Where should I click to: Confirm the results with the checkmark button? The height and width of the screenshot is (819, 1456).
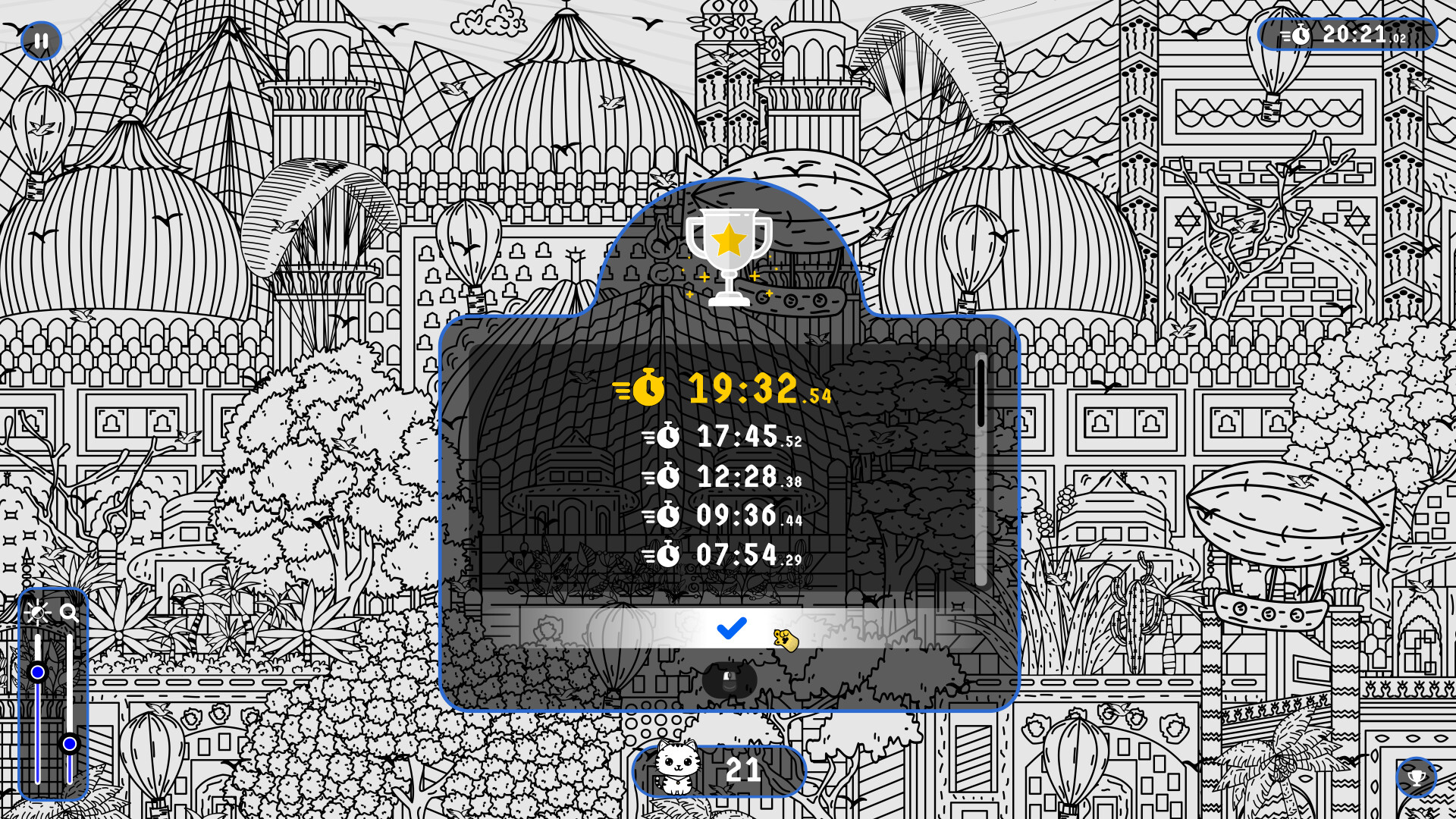click(732, 628)
